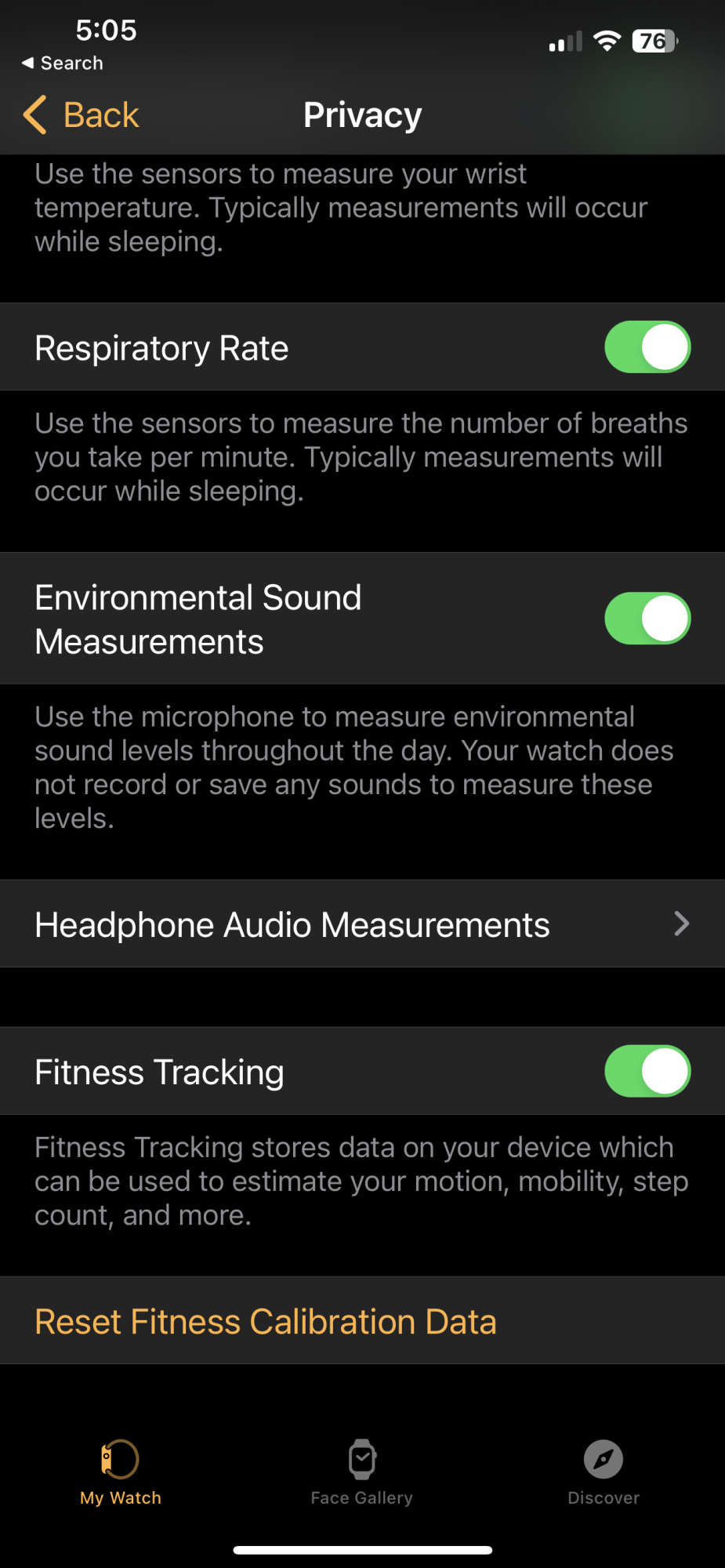Tap Reset Fitness Calibration Data
This screenshot has height=1568, width=725.
(266, 1322)
